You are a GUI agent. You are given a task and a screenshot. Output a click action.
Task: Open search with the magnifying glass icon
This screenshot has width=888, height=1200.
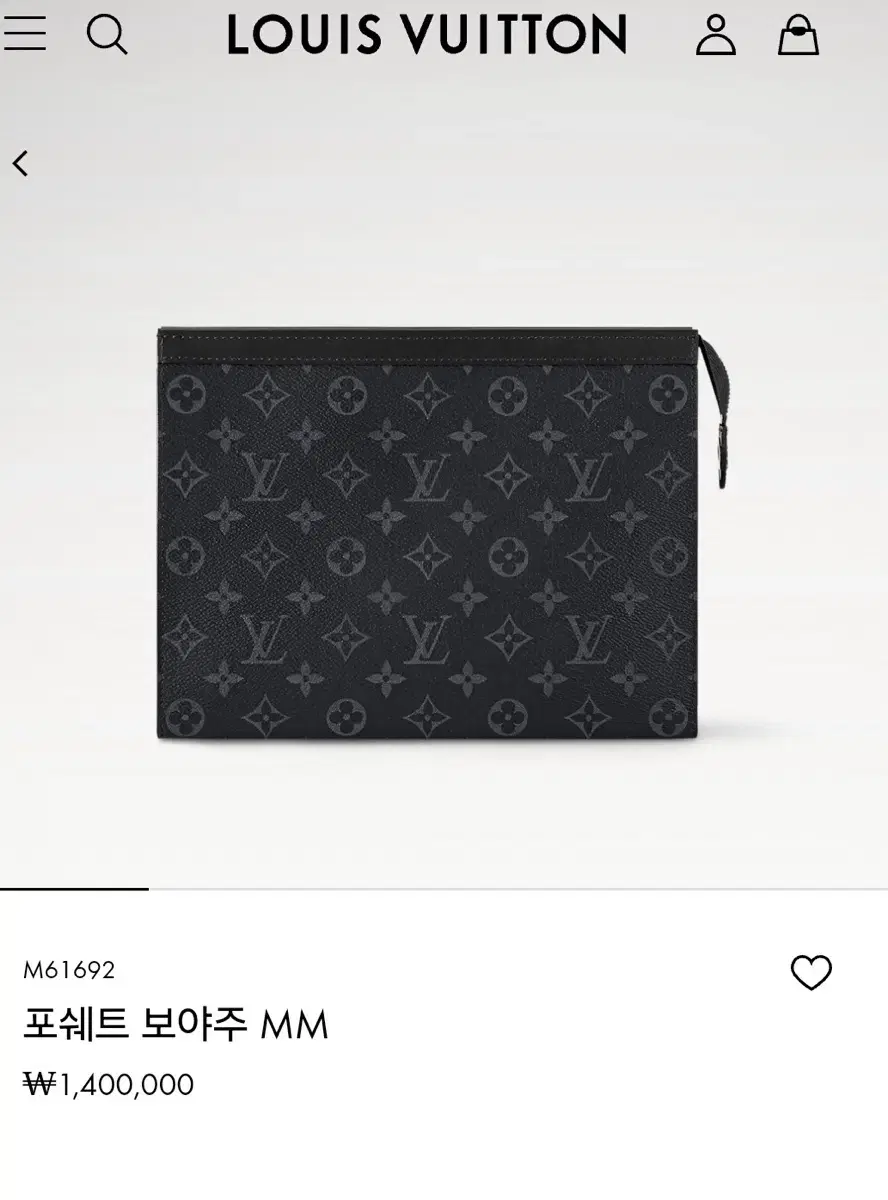(108, 34)
